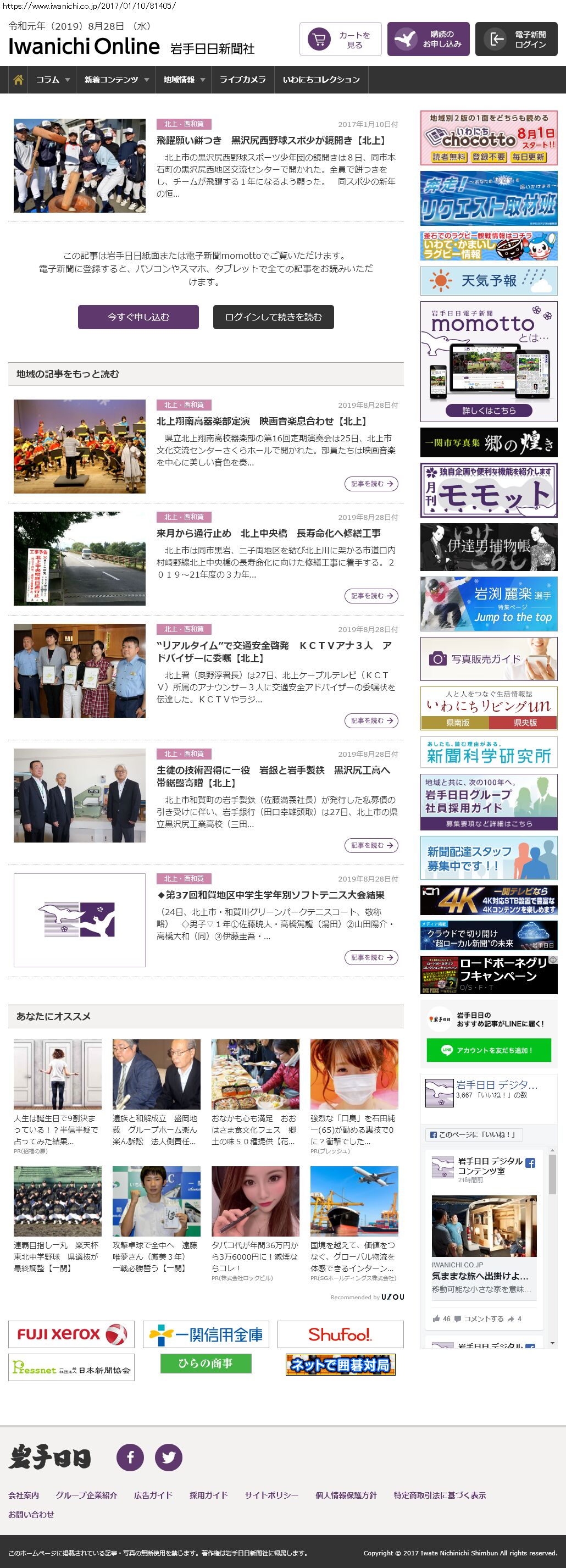The width and height of the screenshot is (566, 1568).
Task: Open the 写真販売ガイド banner
Action: coord(489,658)
